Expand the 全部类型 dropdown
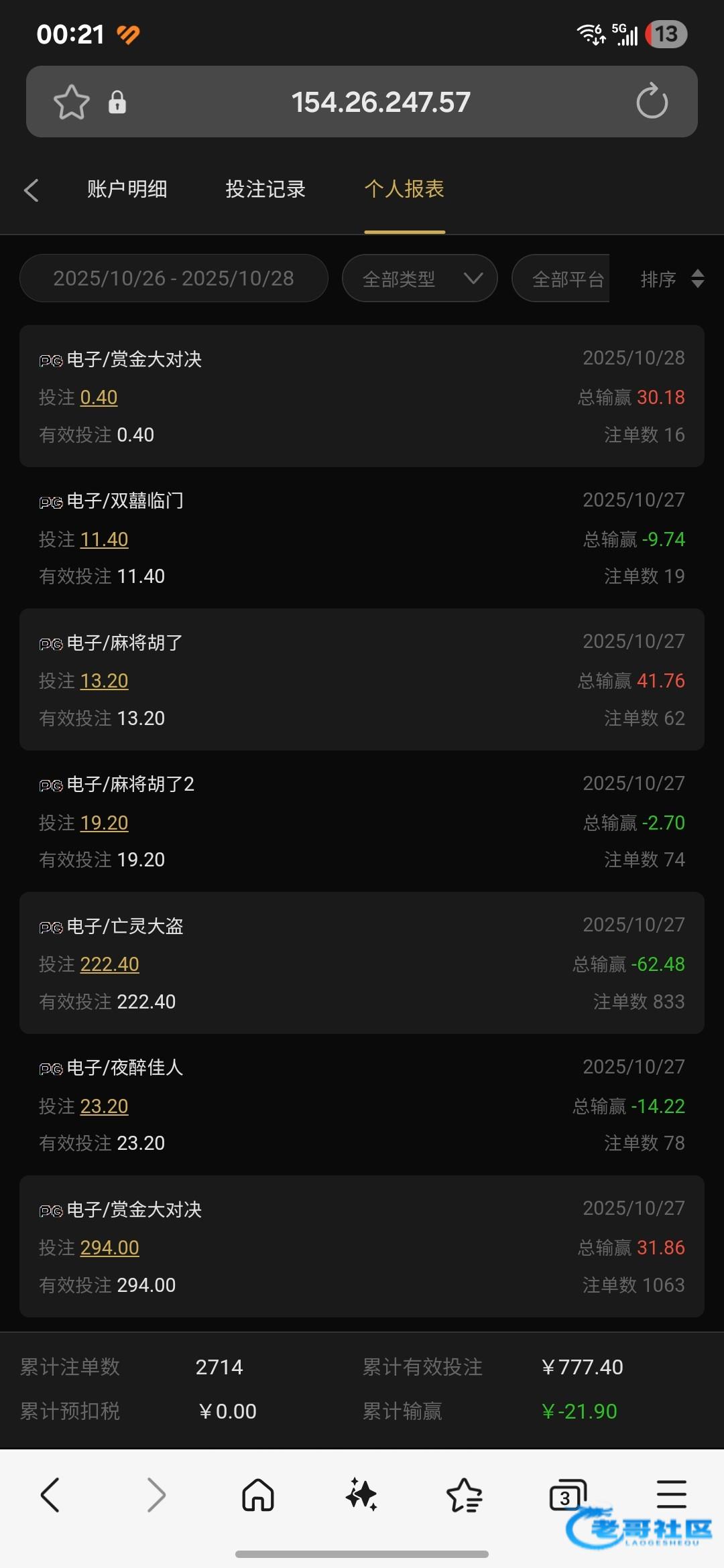The image size is (724, 1568). pyautogui.click(x=420, y=279)
